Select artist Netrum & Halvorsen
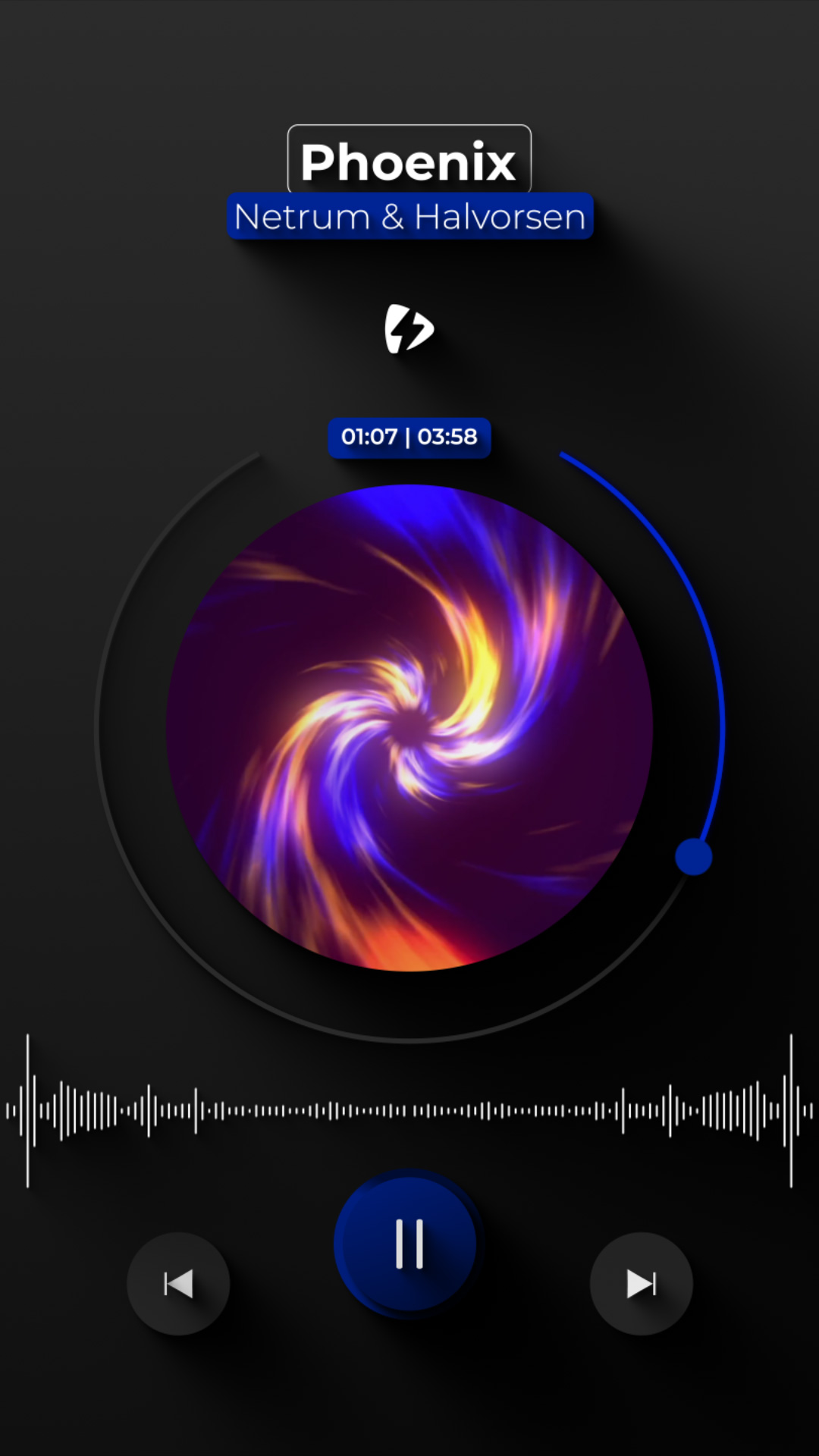The width and height of the screenshot is (819, 1456). tap(409, 216)
